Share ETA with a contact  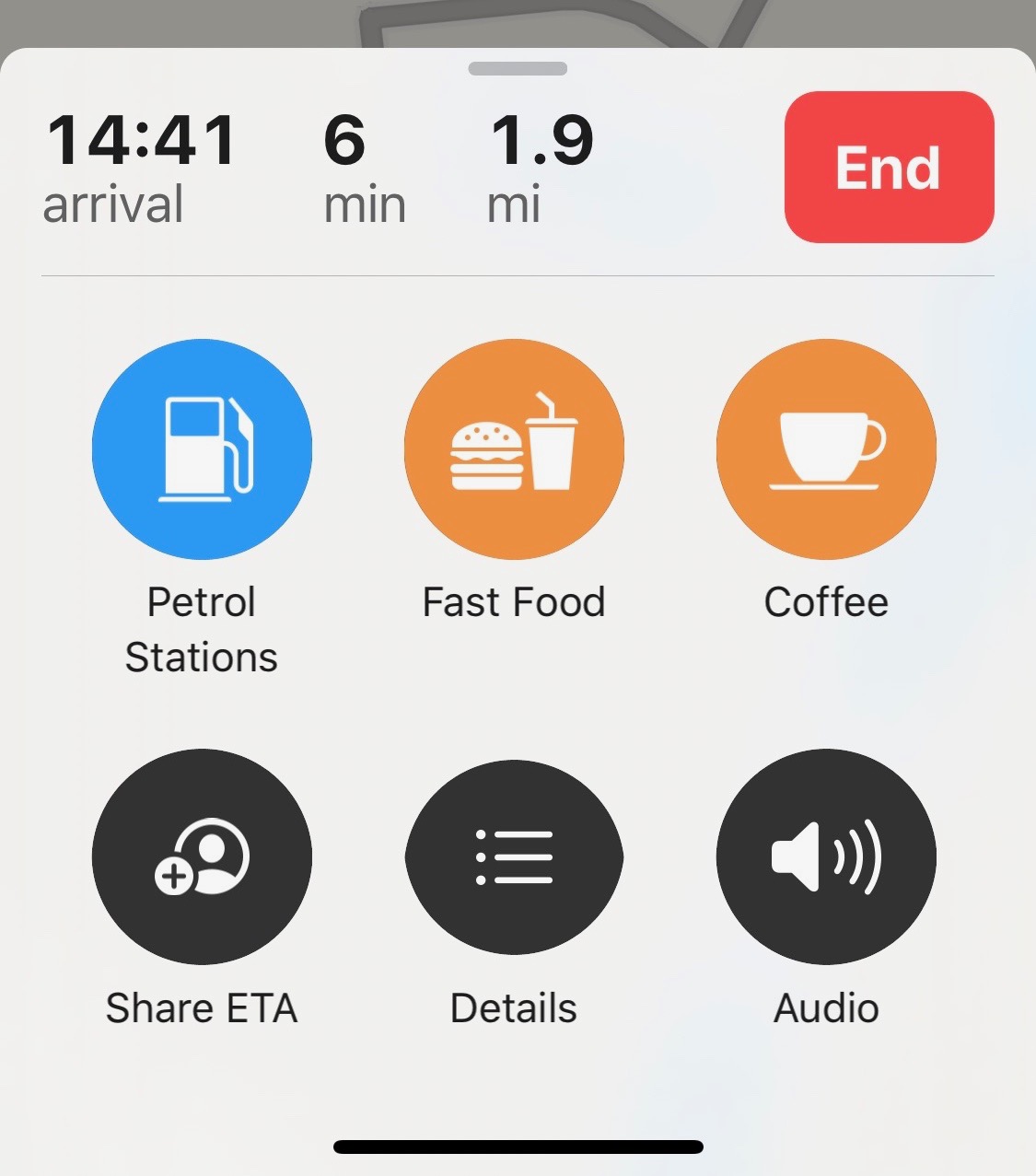point(202,857)
